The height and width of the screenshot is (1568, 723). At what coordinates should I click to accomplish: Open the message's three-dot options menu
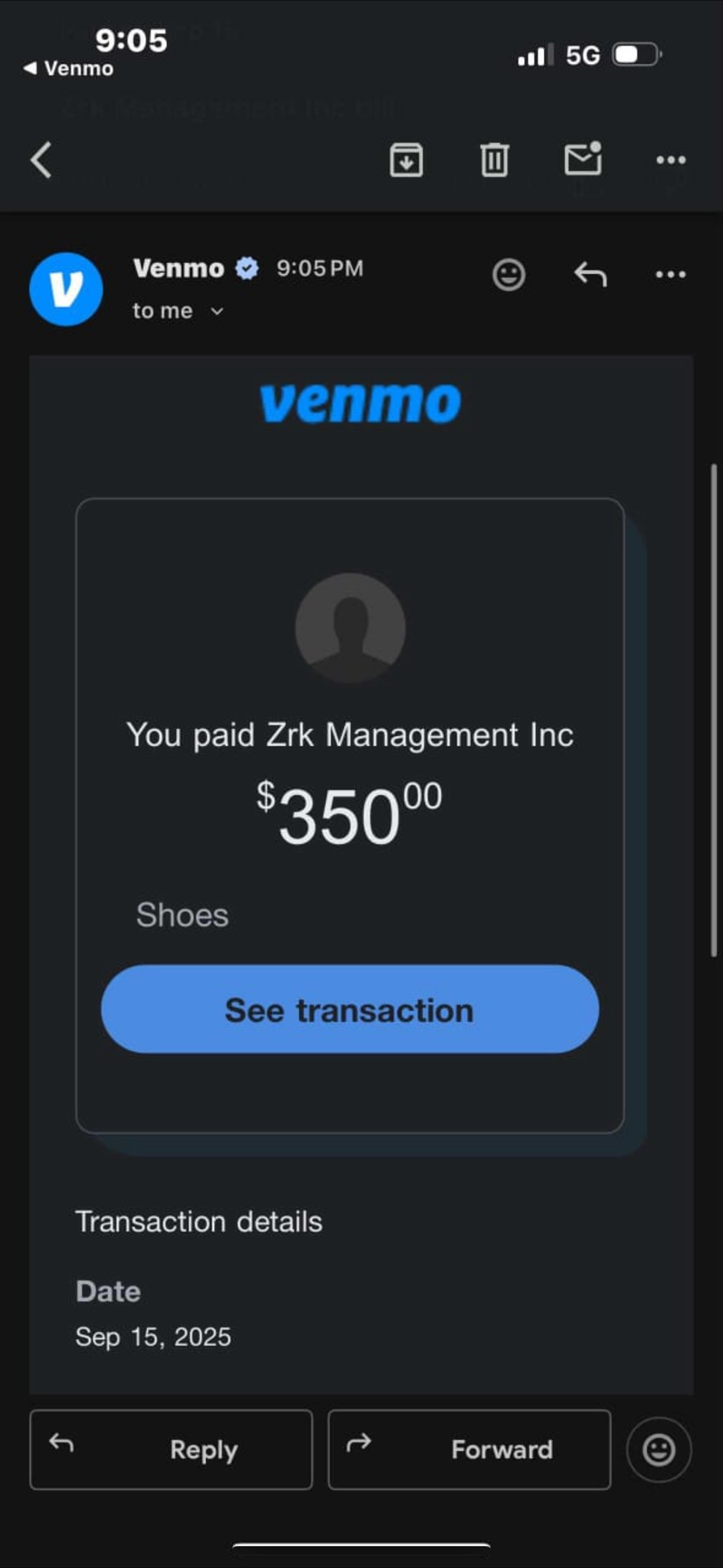[671, 274]
